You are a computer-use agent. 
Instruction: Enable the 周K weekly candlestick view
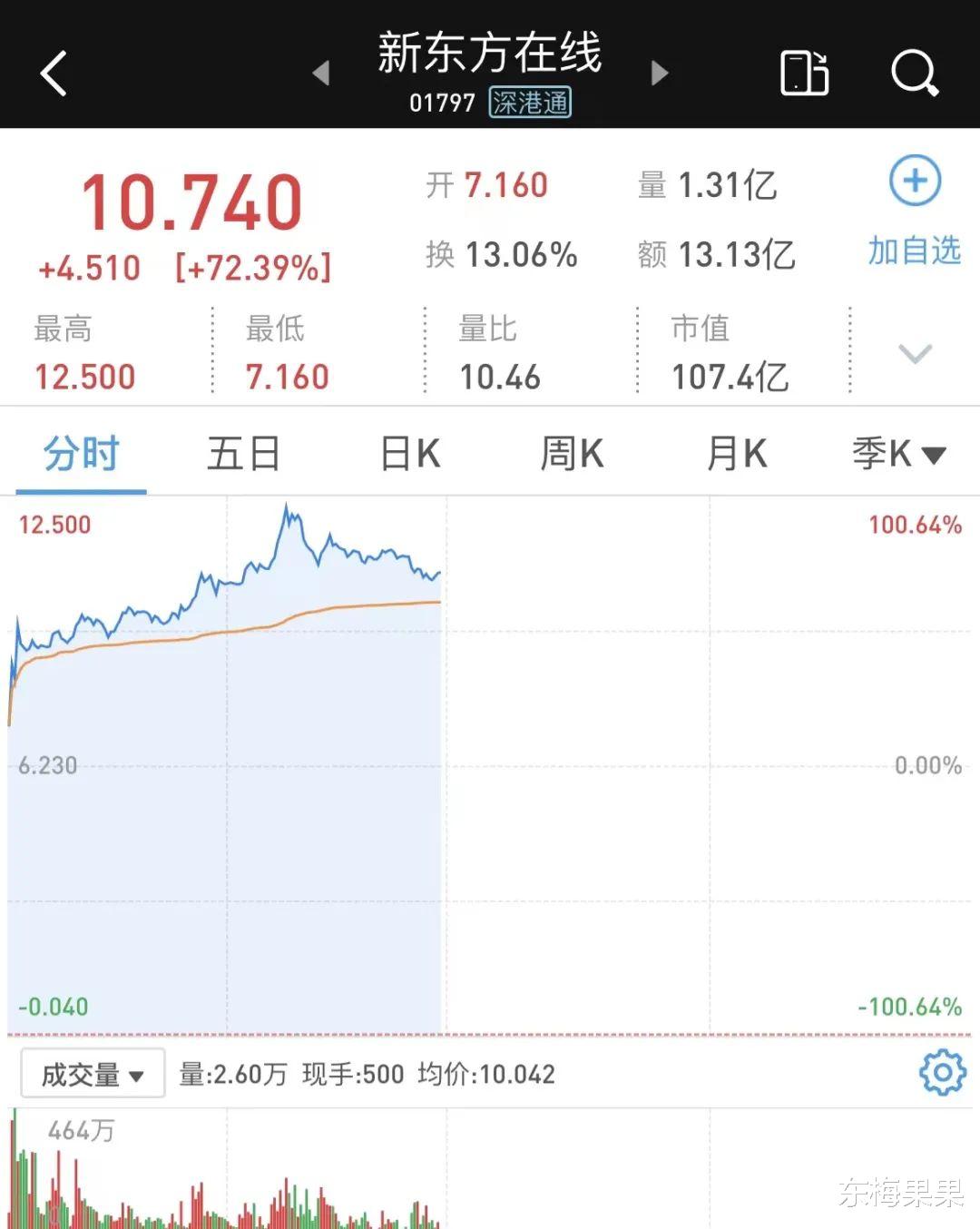pyautogui.click(x=570, y=453)
